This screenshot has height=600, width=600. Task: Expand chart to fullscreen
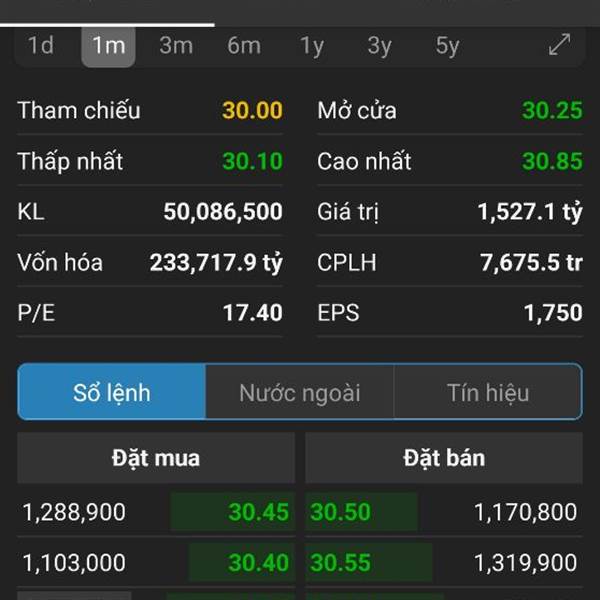coord(559,44)
